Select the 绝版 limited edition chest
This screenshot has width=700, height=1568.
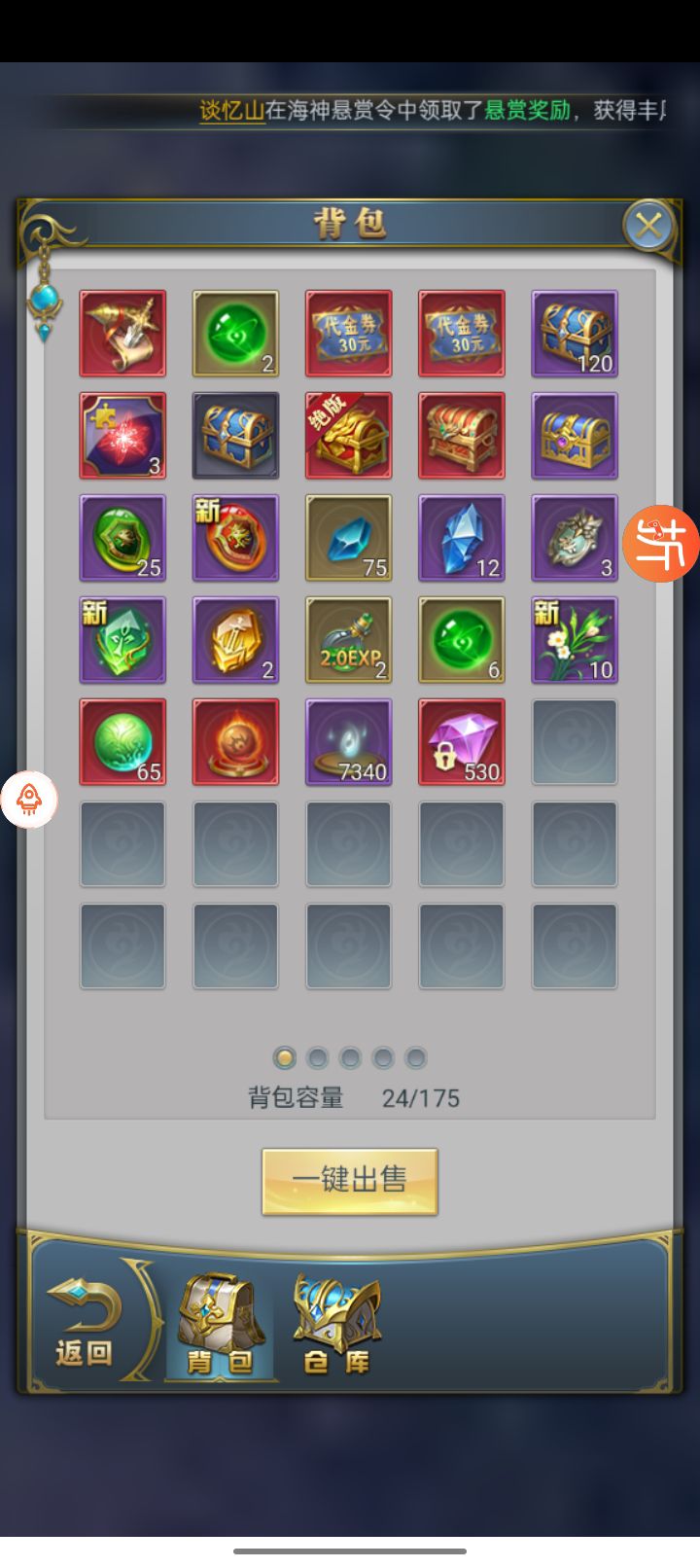point(348,436)
